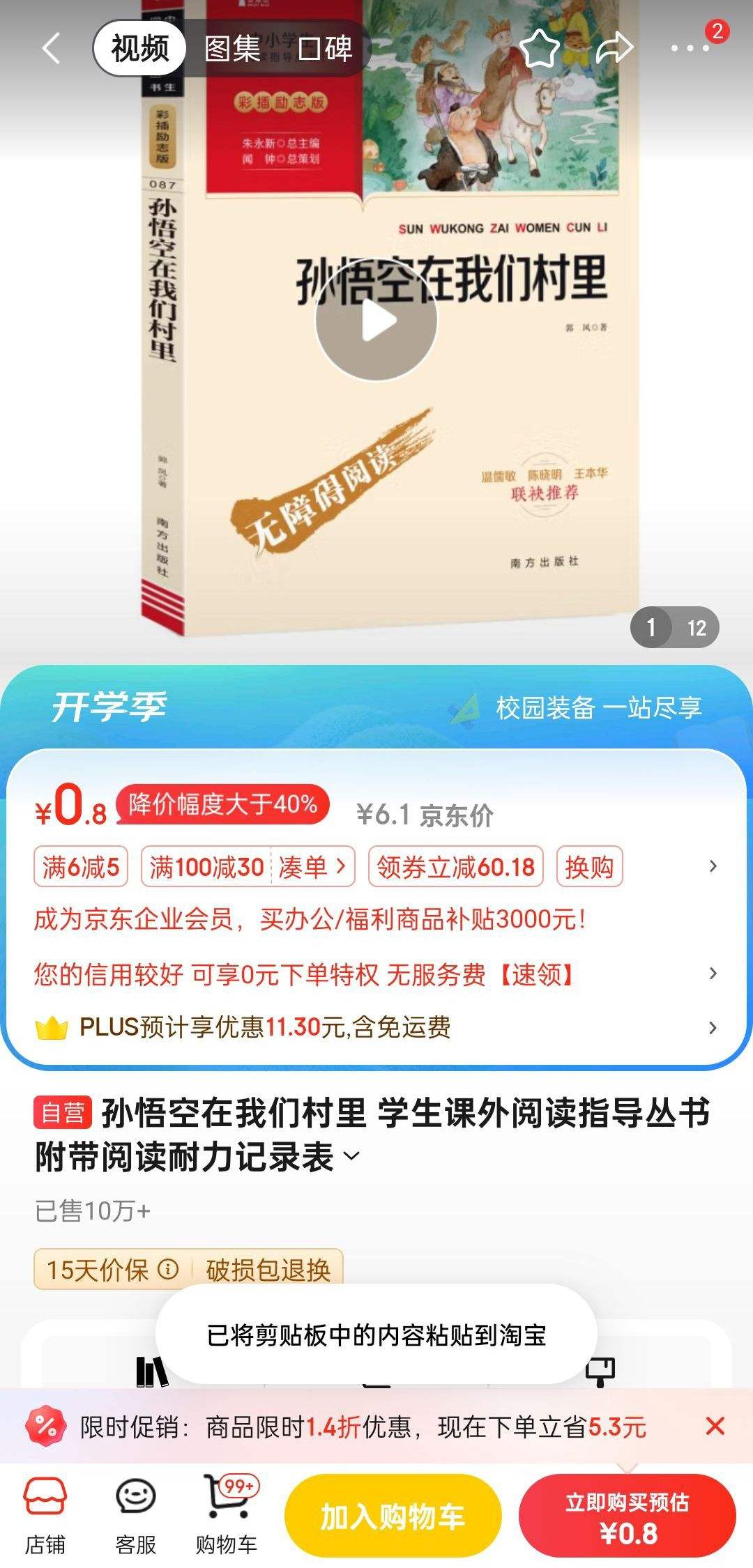Screen dimensions: 753x1568
Task: Switch to the 图集 tab
Action: coord(232,49)
